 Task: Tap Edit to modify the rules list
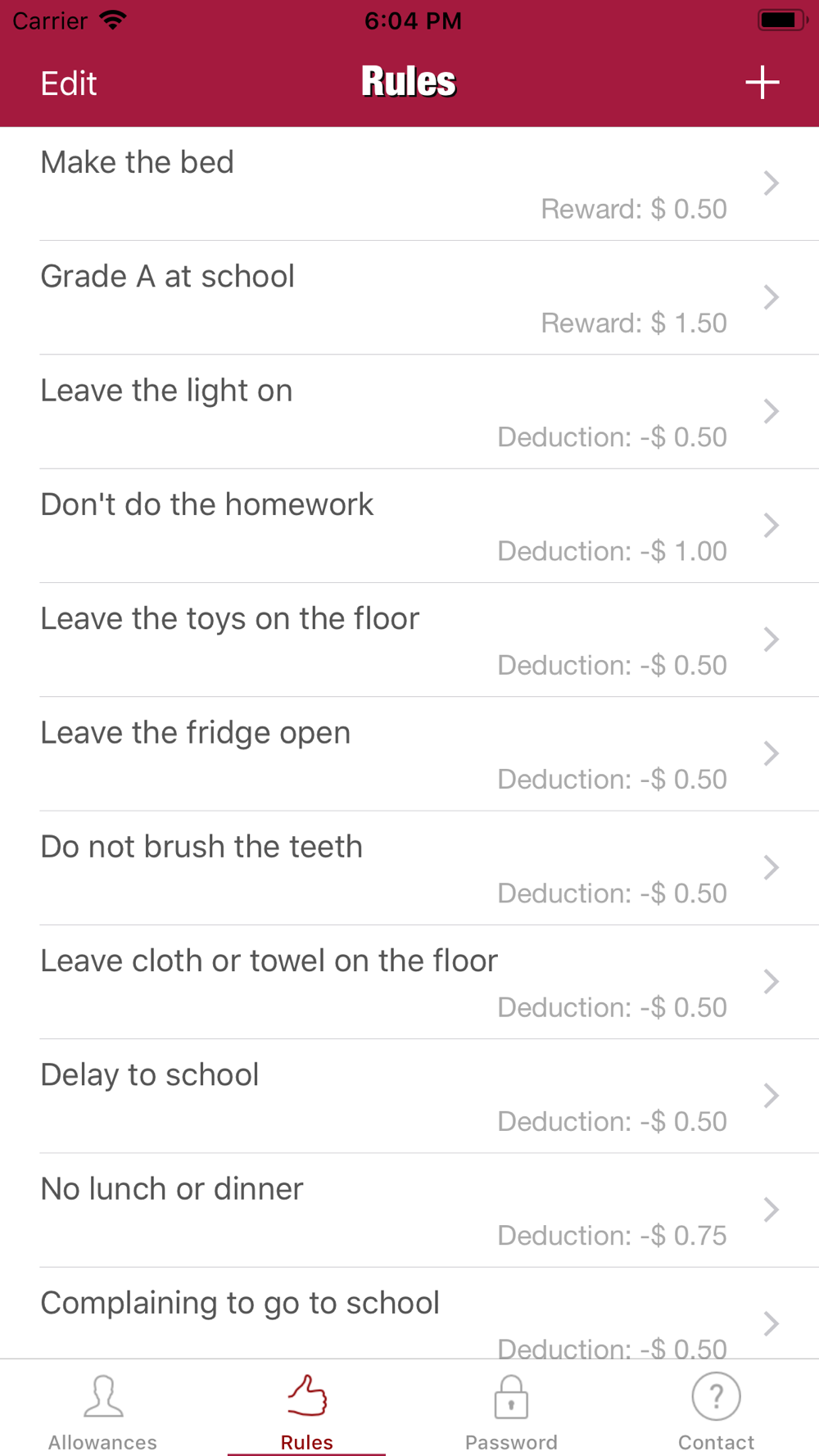click(x=69, y=84)
